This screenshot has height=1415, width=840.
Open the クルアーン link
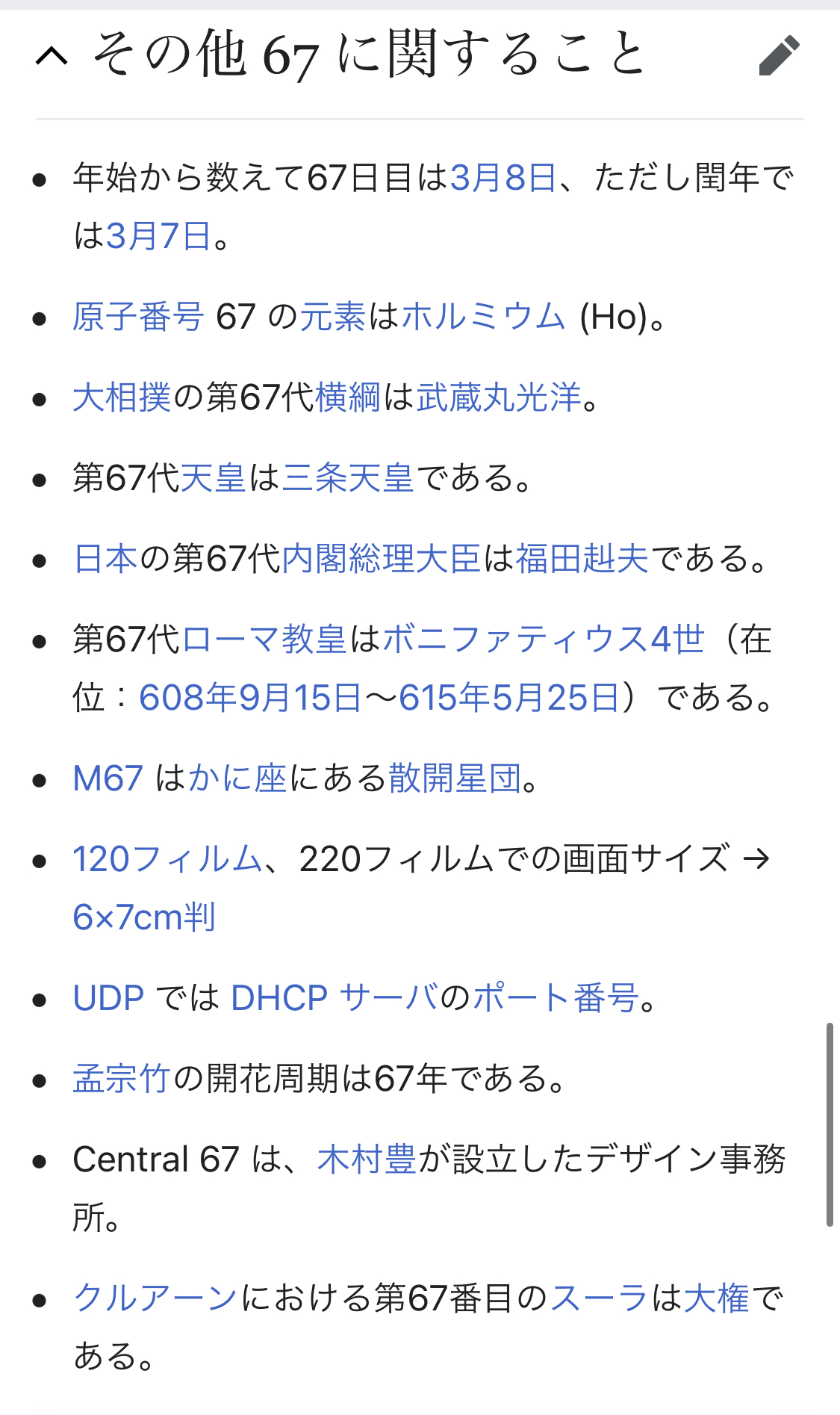point(155,1298)
